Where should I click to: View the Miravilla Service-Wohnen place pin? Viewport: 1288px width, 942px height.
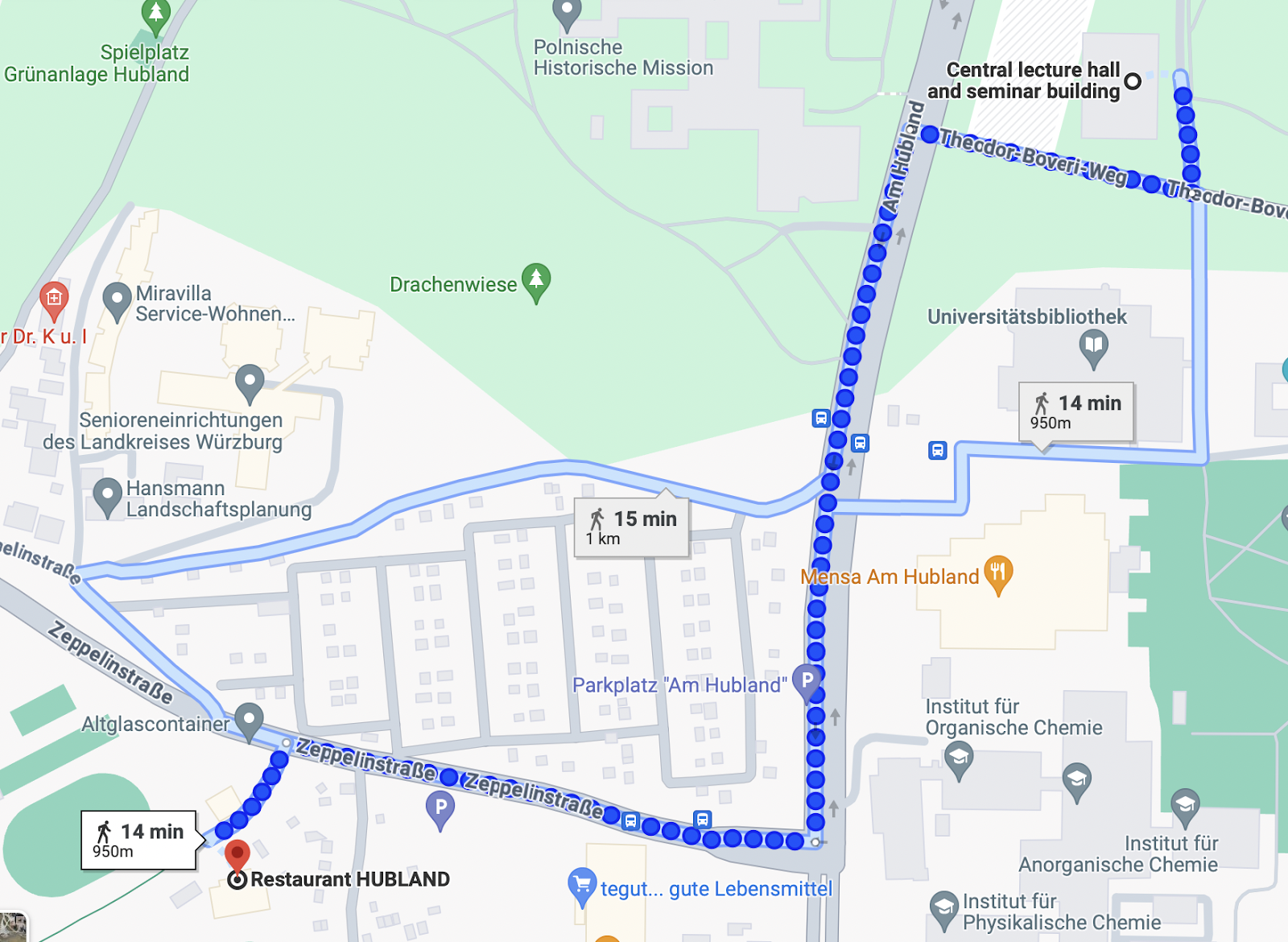tap(118, 300)
